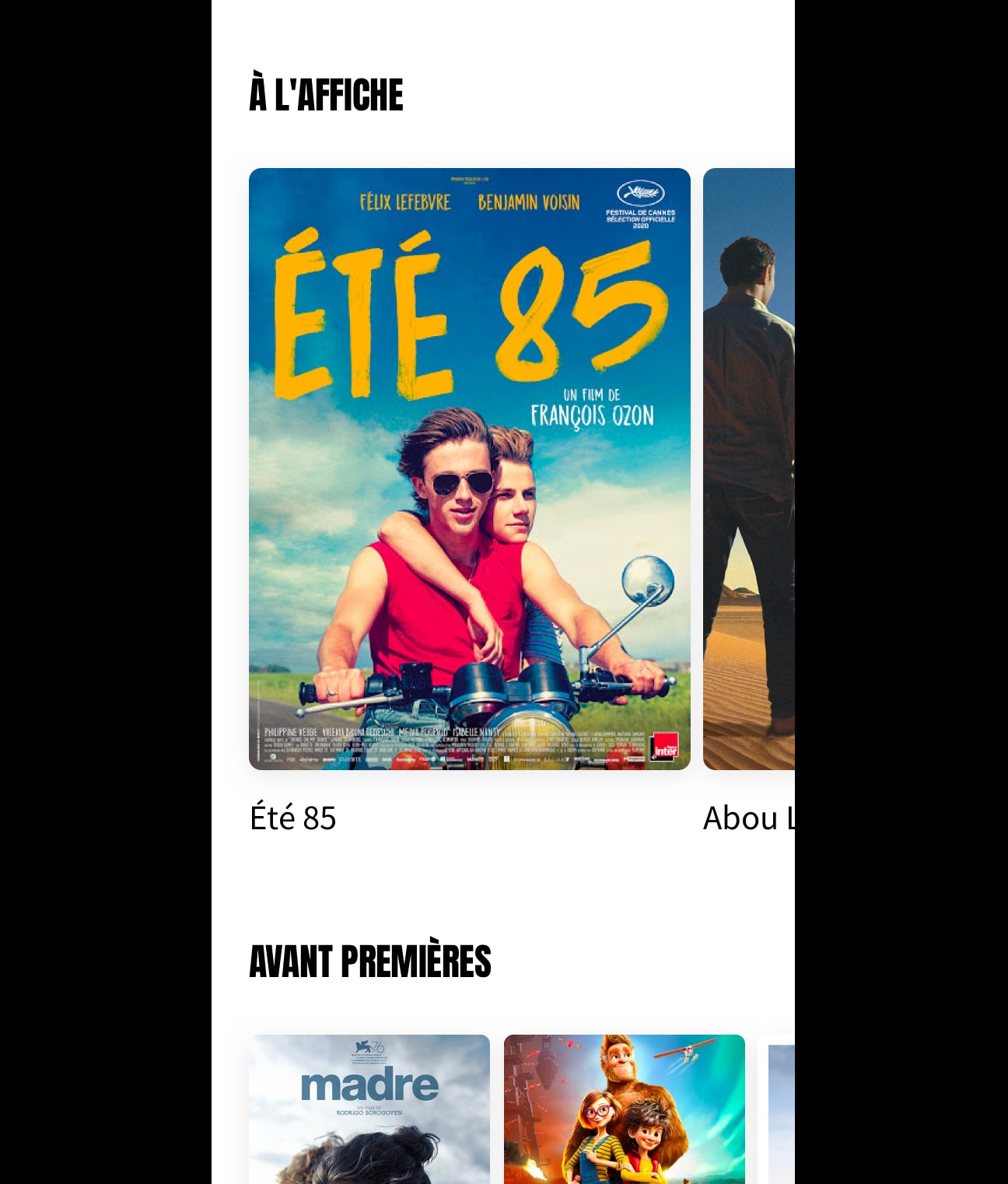The width and height of the screenshot is (1008, 1184).
Task: Open the Madre preview poster
Action: [x=369, y=1109]
